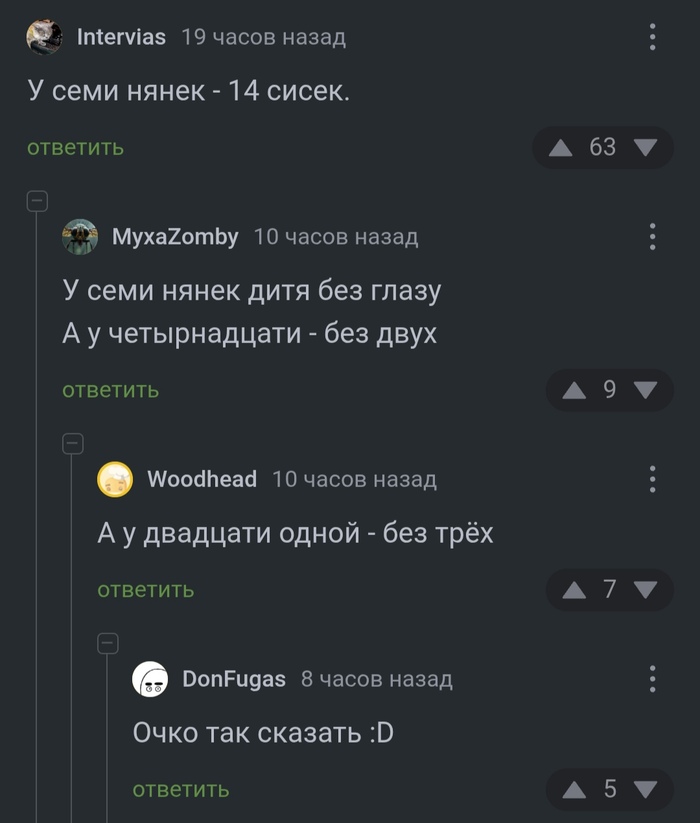Downvote Intervias's comment

point(646,148)
